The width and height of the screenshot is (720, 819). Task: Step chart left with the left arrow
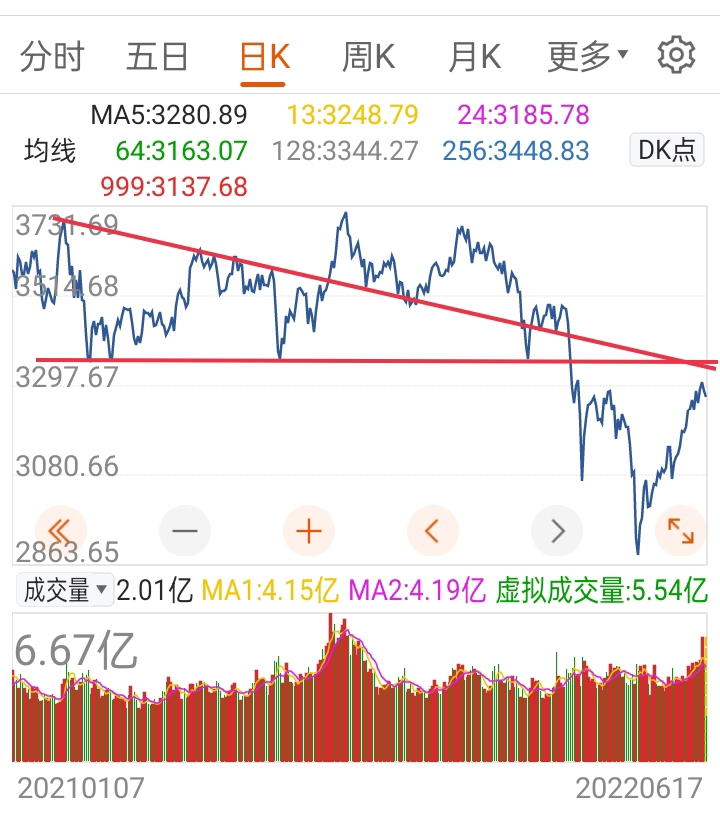tap(432, 531)
